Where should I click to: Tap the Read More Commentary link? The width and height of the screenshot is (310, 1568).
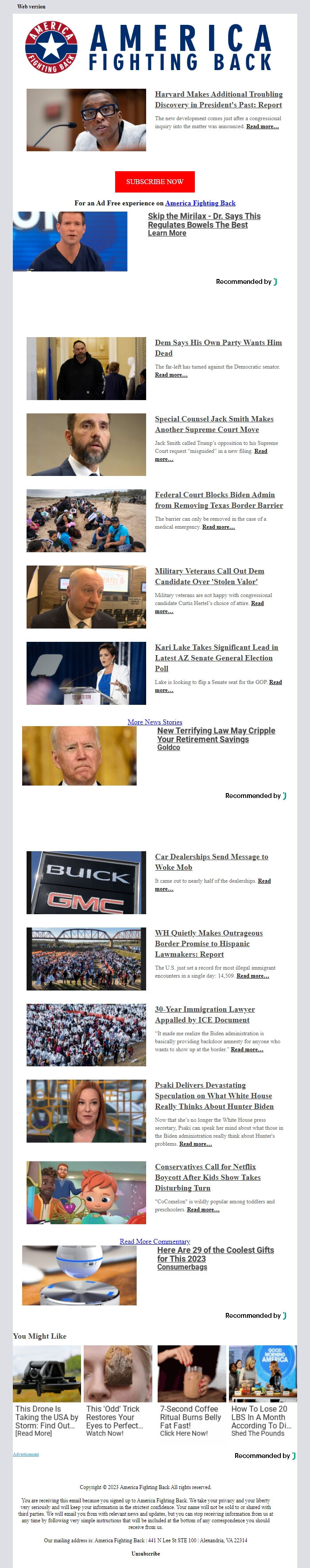(x=155, y=1242)
